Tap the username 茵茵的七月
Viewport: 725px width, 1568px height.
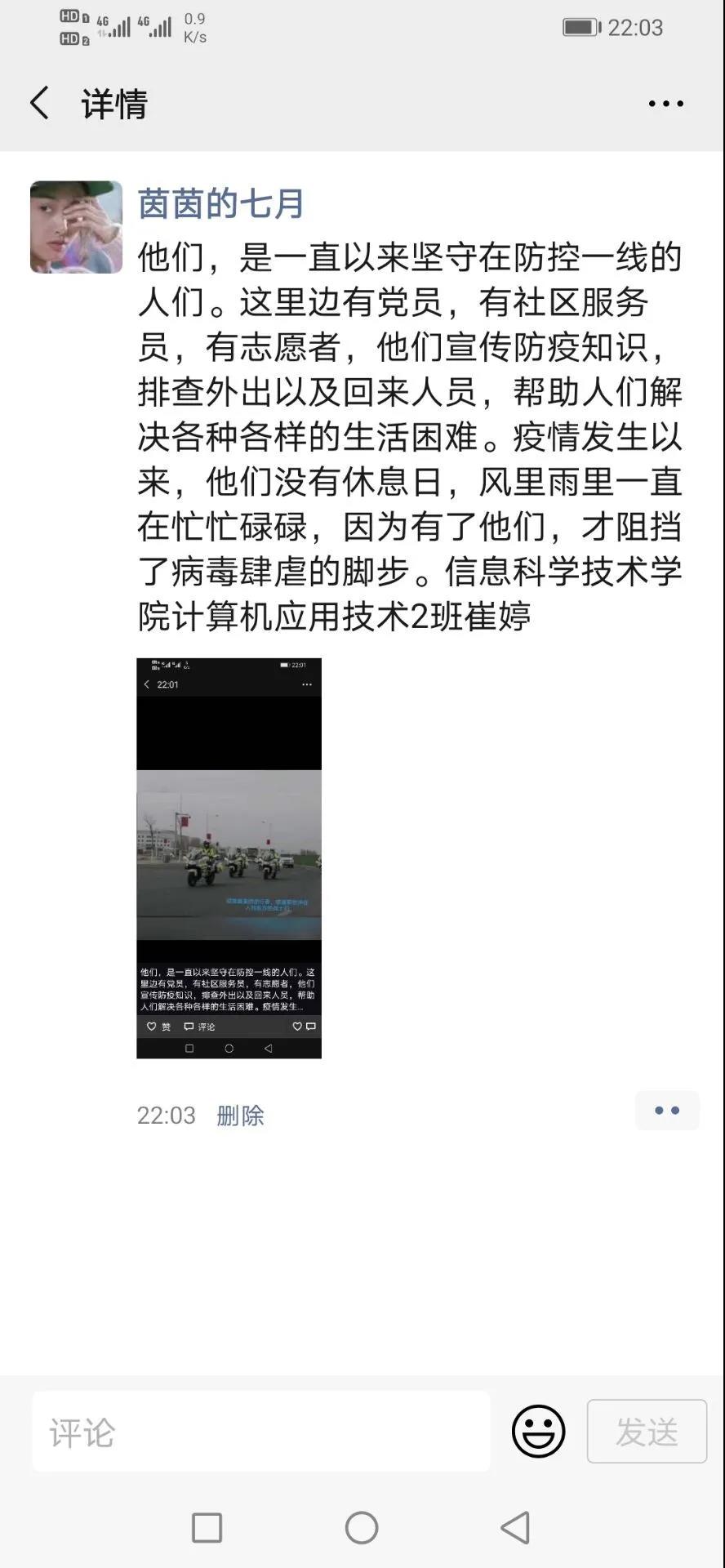click(220, 203)
